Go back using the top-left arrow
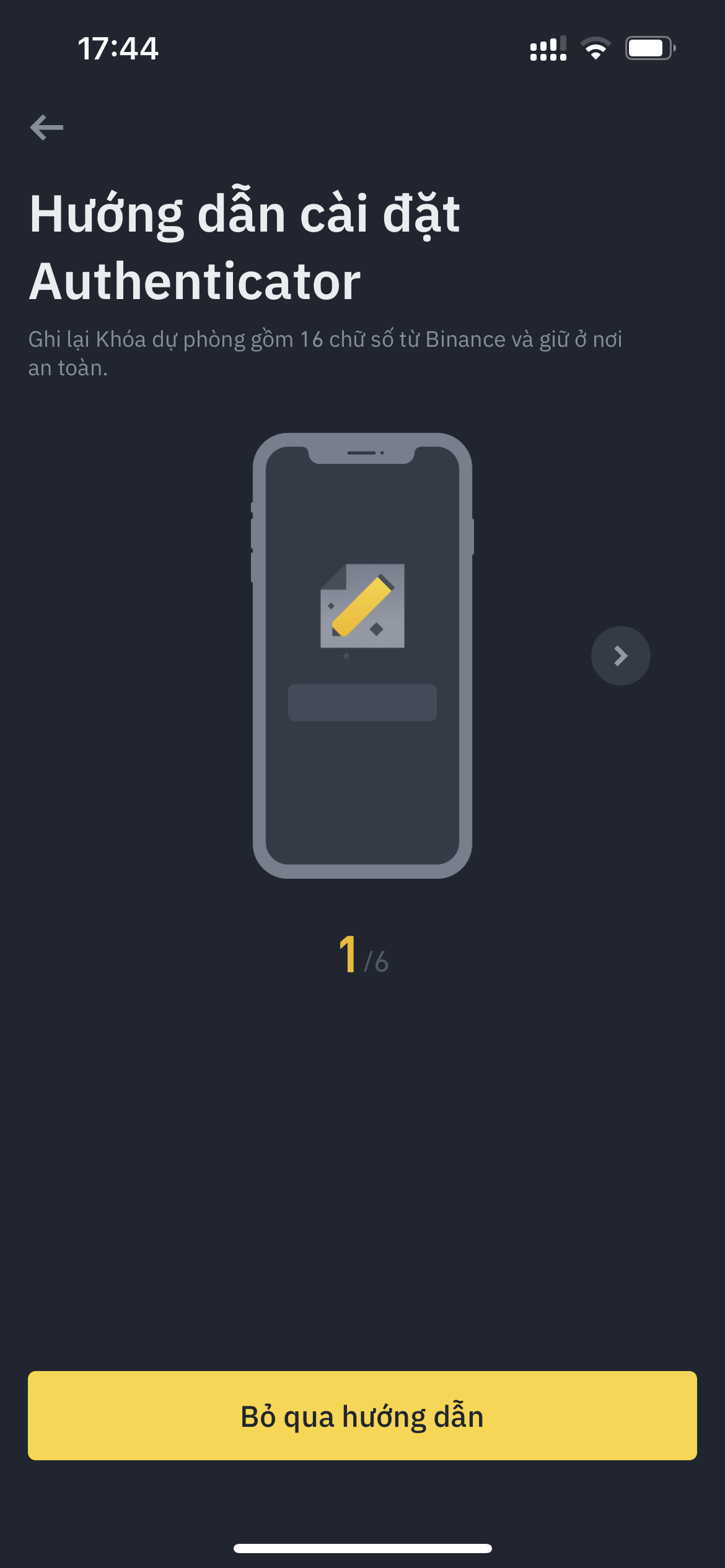 point(46,128)
